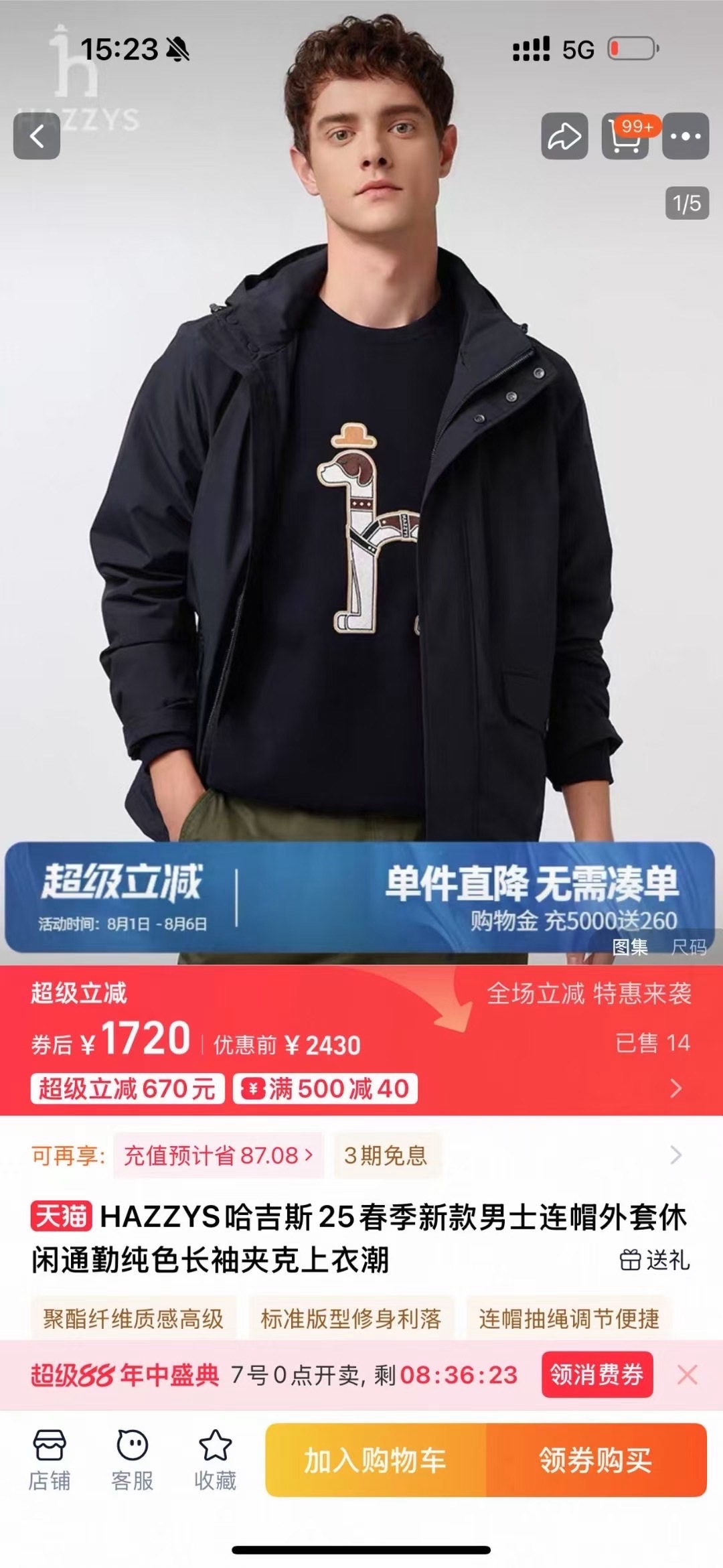Share this HAZZYS jacket
This screenshot has height=1568, width=723.
pyautogui.click(x=564, y=136)
